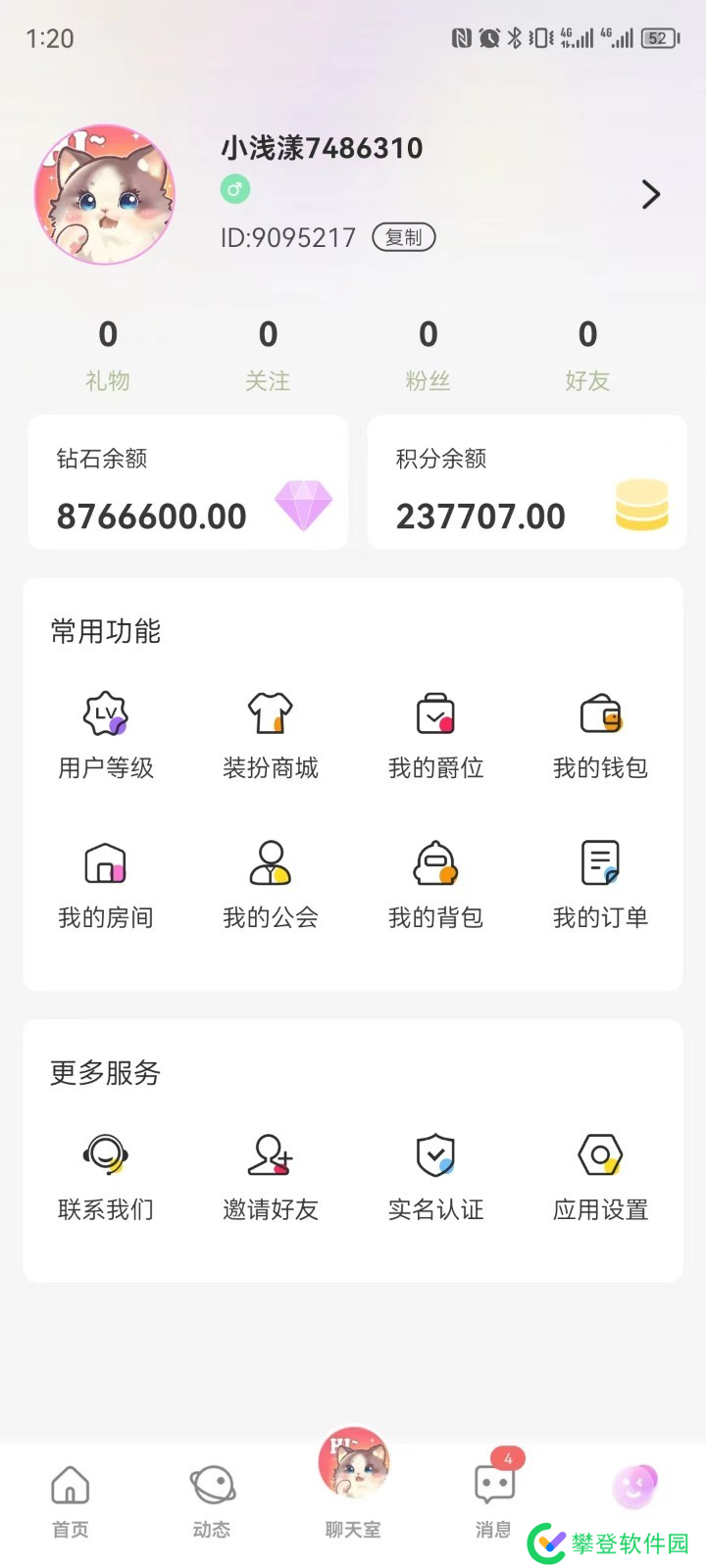Switch to the 首页 home tab

point(71,1499)
